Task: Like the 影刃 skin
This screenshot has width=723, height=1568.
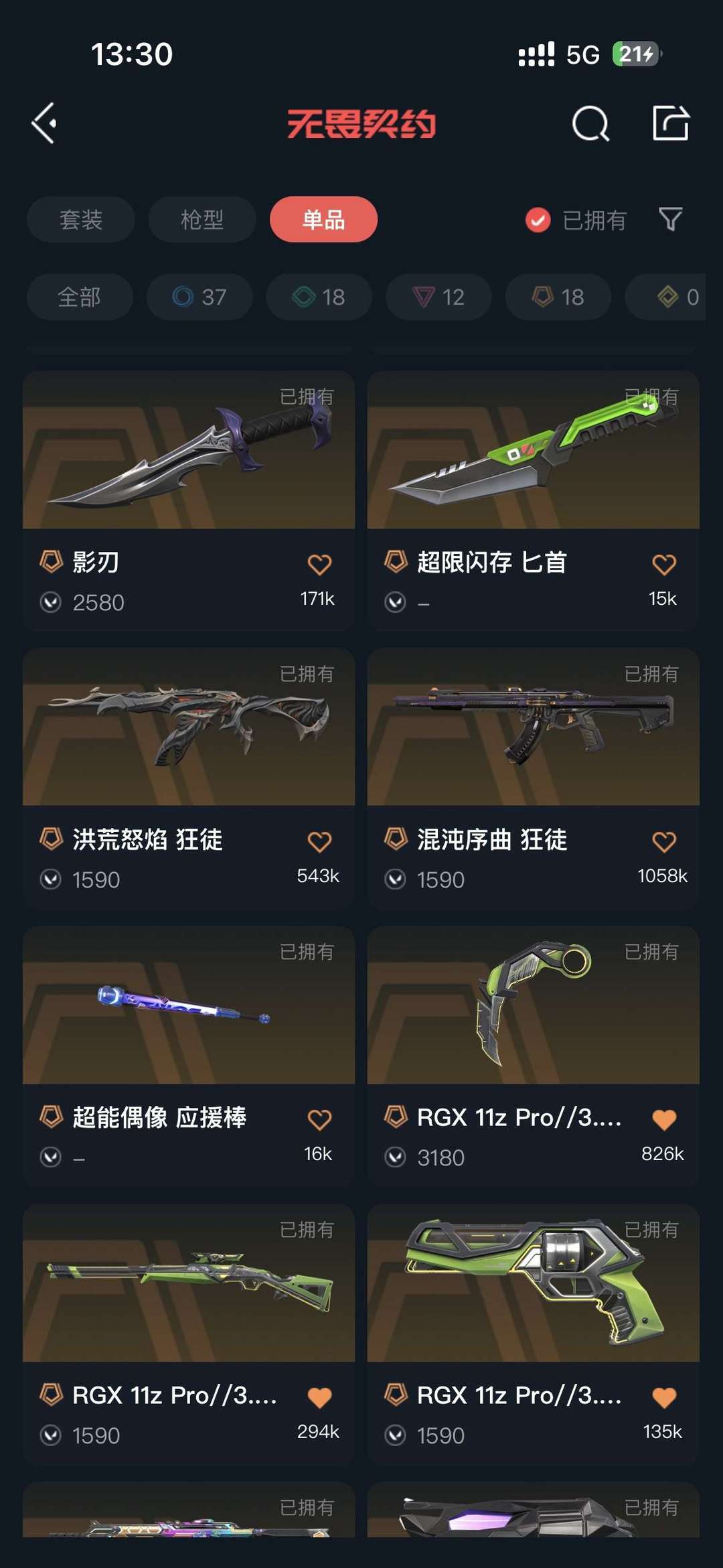Action: 319,565
